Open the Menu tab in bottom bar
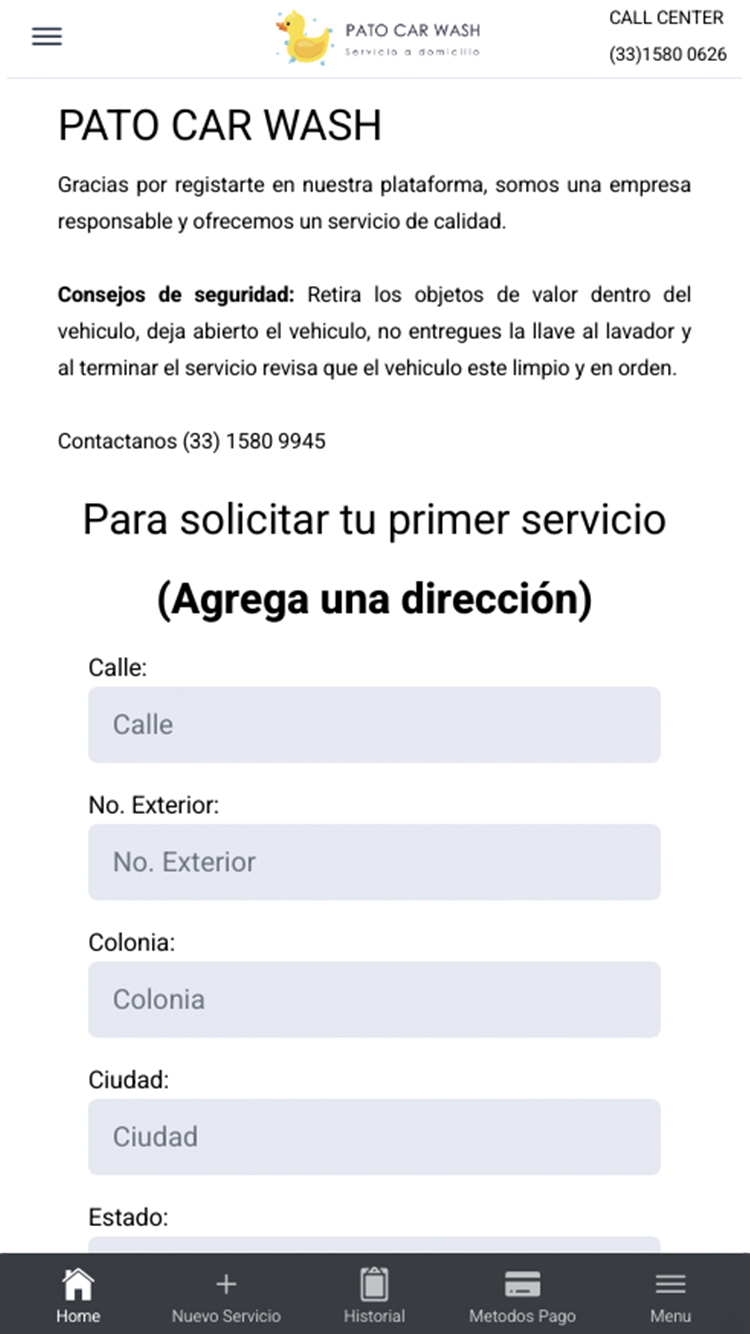 [670, 1296]
